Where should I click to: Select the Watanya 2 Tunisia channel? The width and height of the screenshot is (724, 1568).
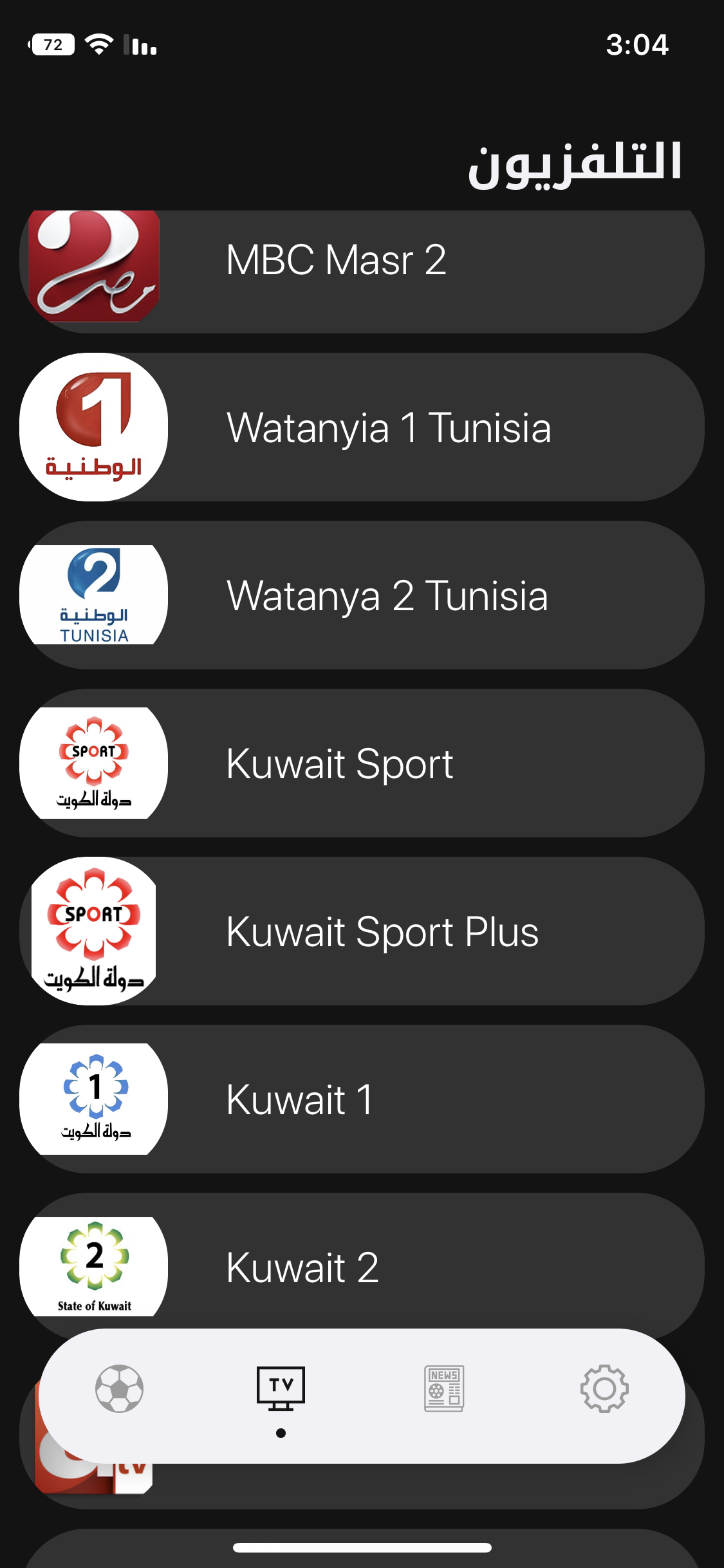point(362,595)
